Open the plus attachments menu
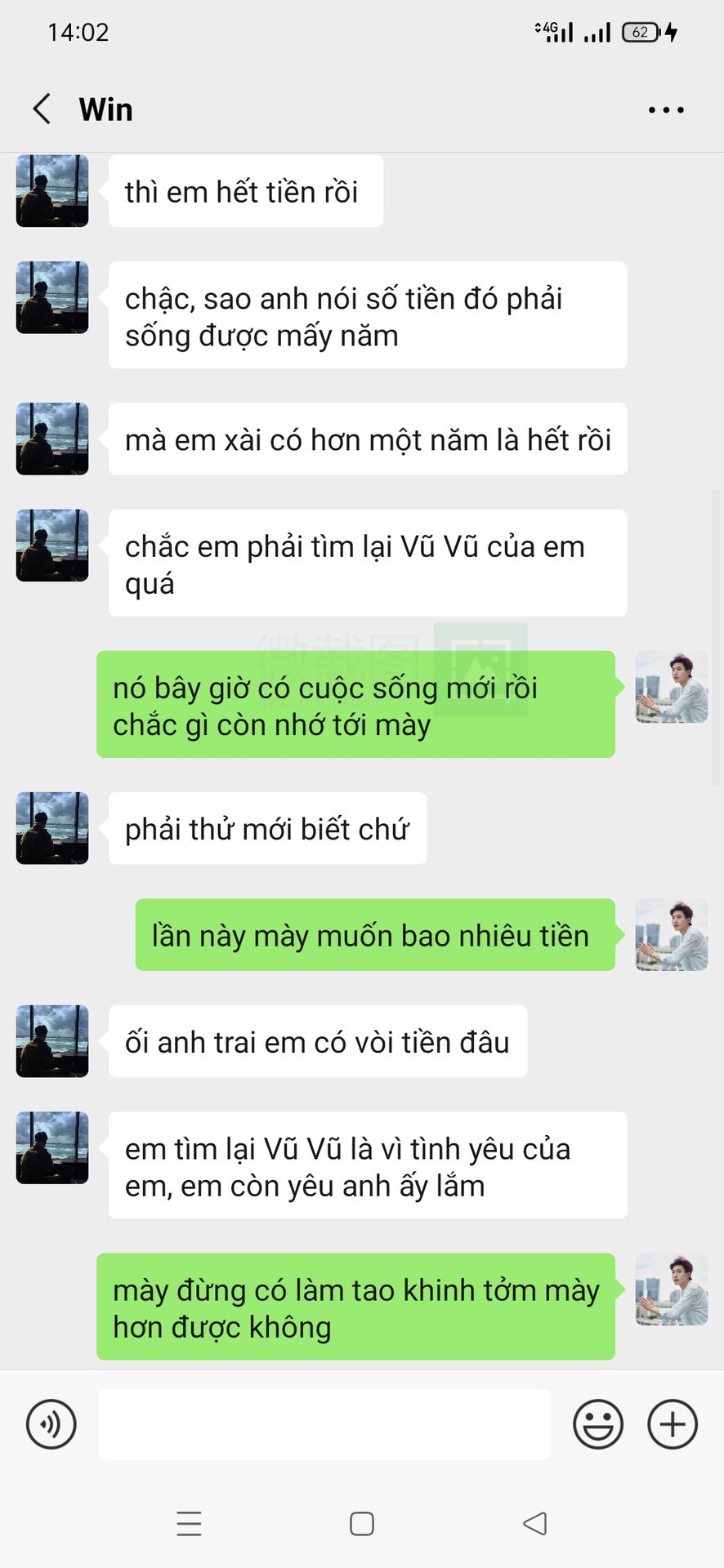Screen dimensions: 724x1568 pyautogui.click(x=673, y=1424)
